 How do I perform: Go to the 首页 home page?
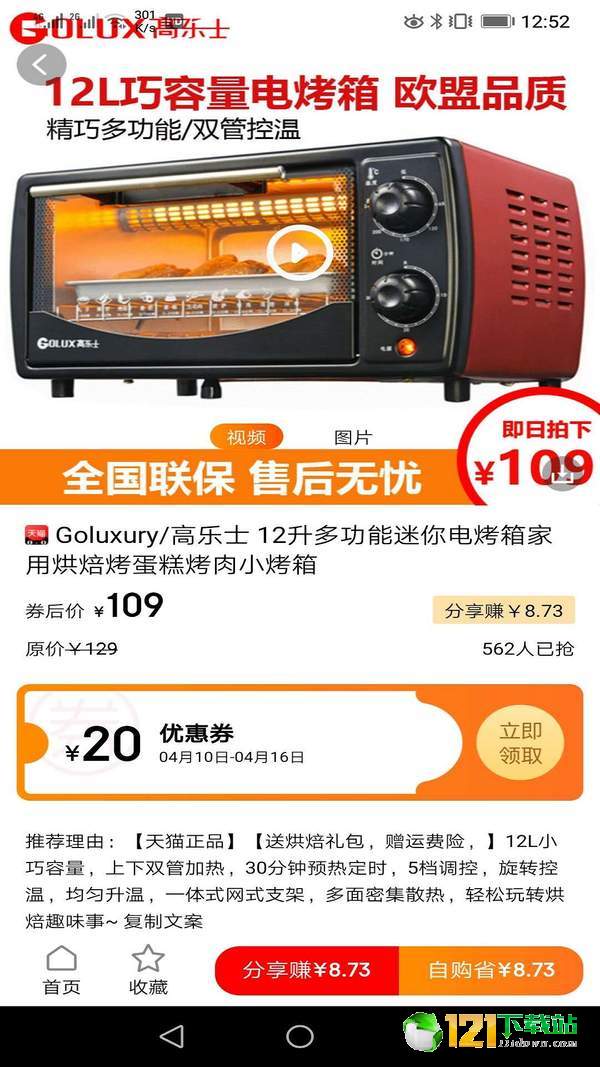[62, 971]
